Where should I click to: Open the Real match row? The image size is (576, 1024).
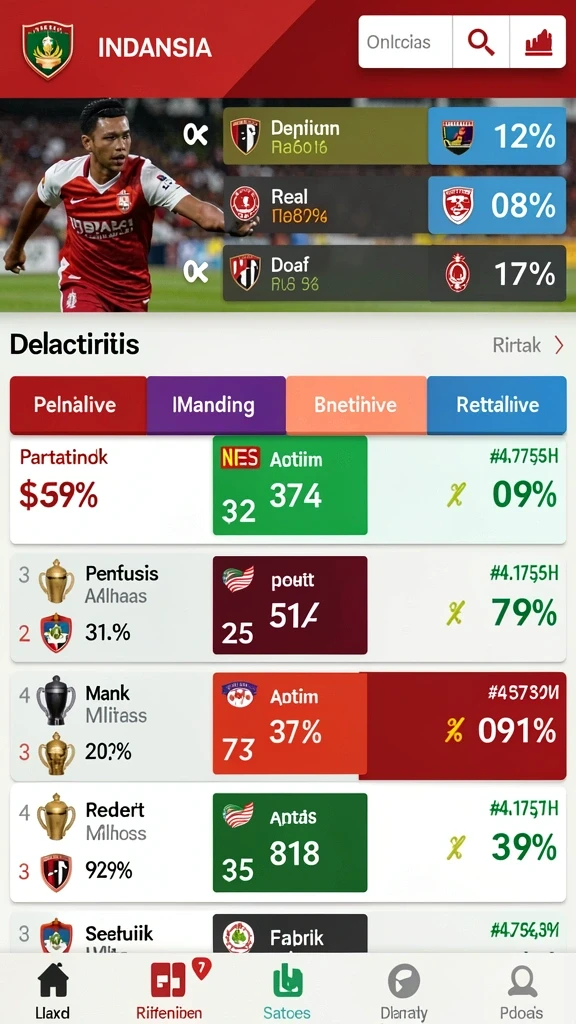[394, 205]
